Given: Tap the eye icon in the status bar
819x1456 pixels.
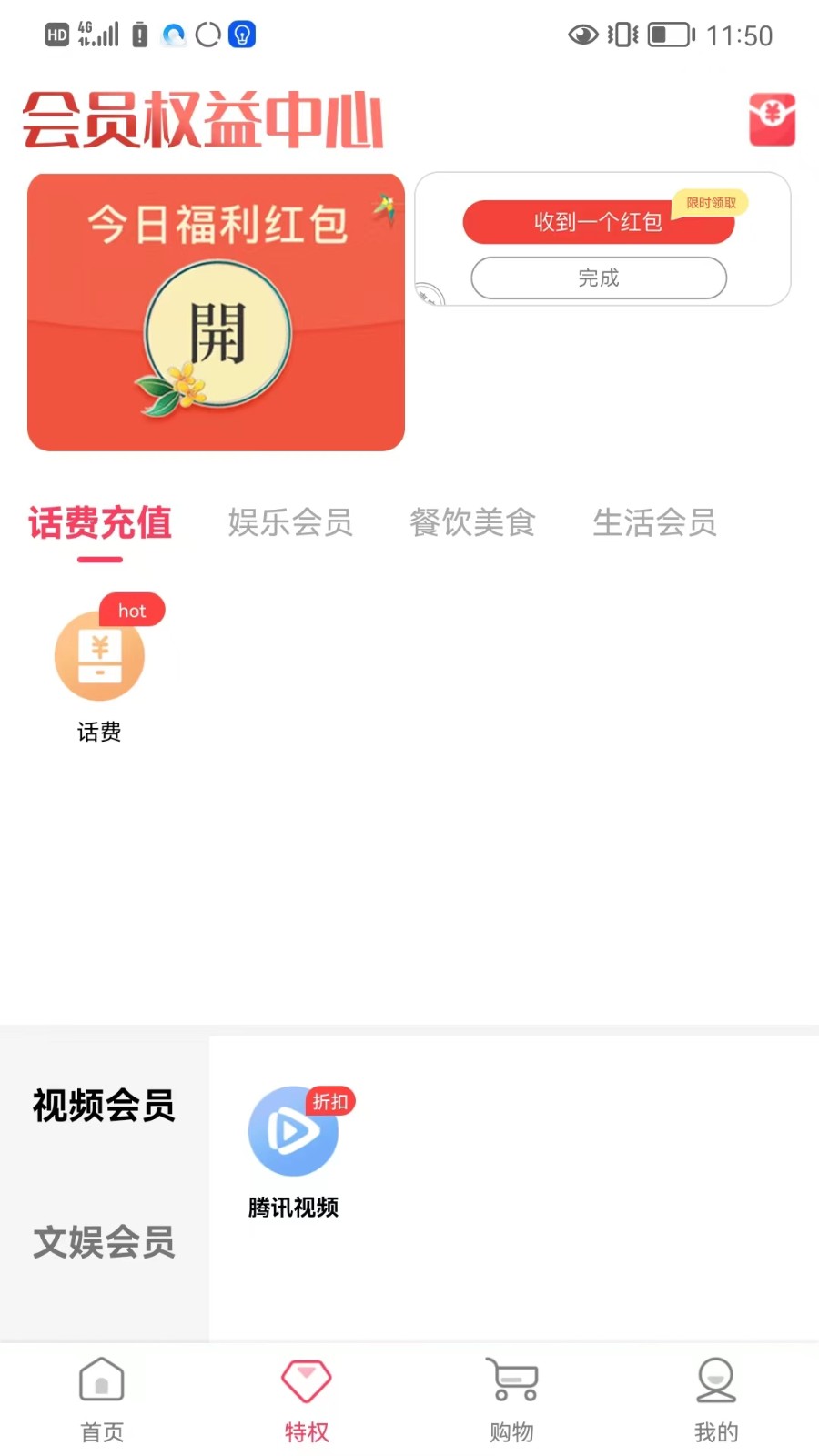Looking at the screenshot, I should (x=582, y=35).
